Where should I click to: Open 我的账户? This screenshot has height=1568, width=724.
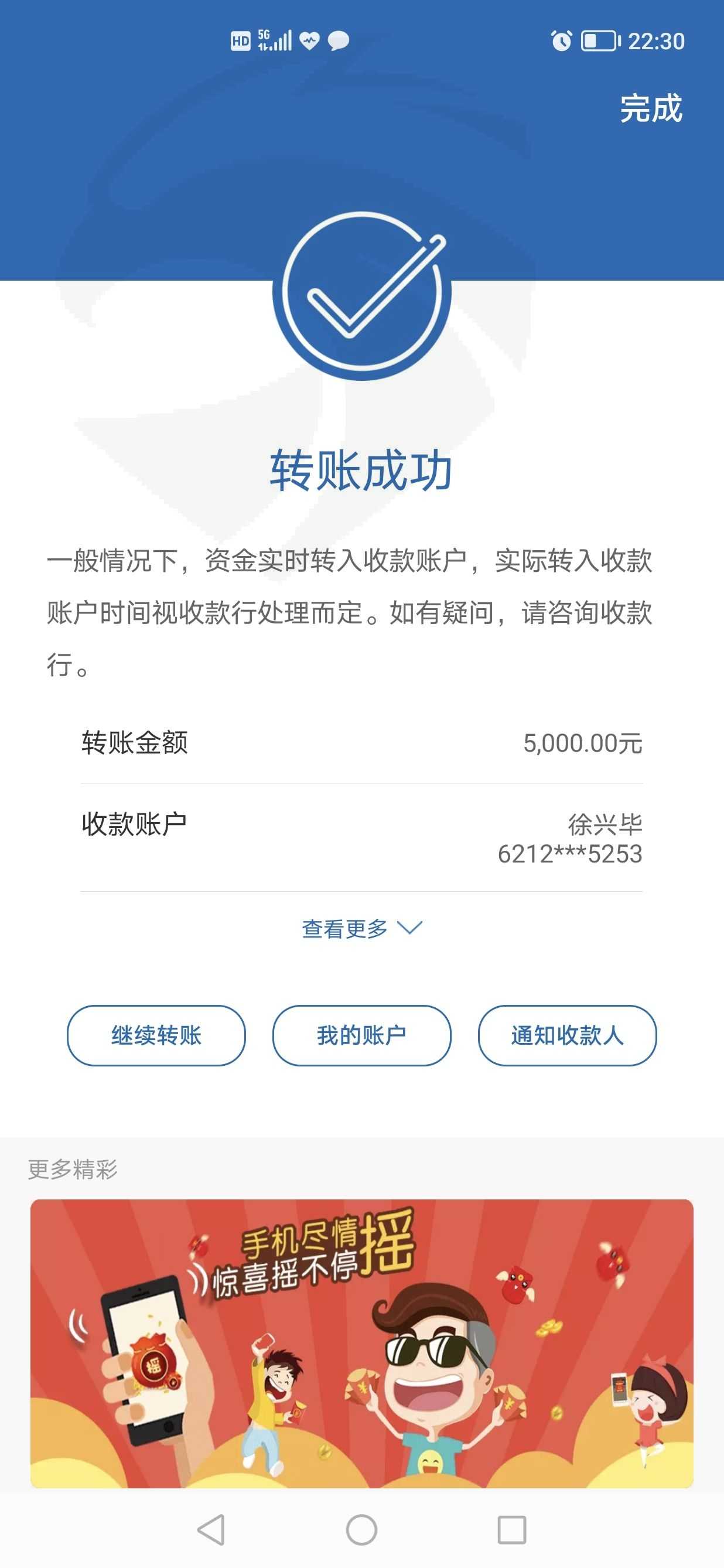tap(362, 1035)
